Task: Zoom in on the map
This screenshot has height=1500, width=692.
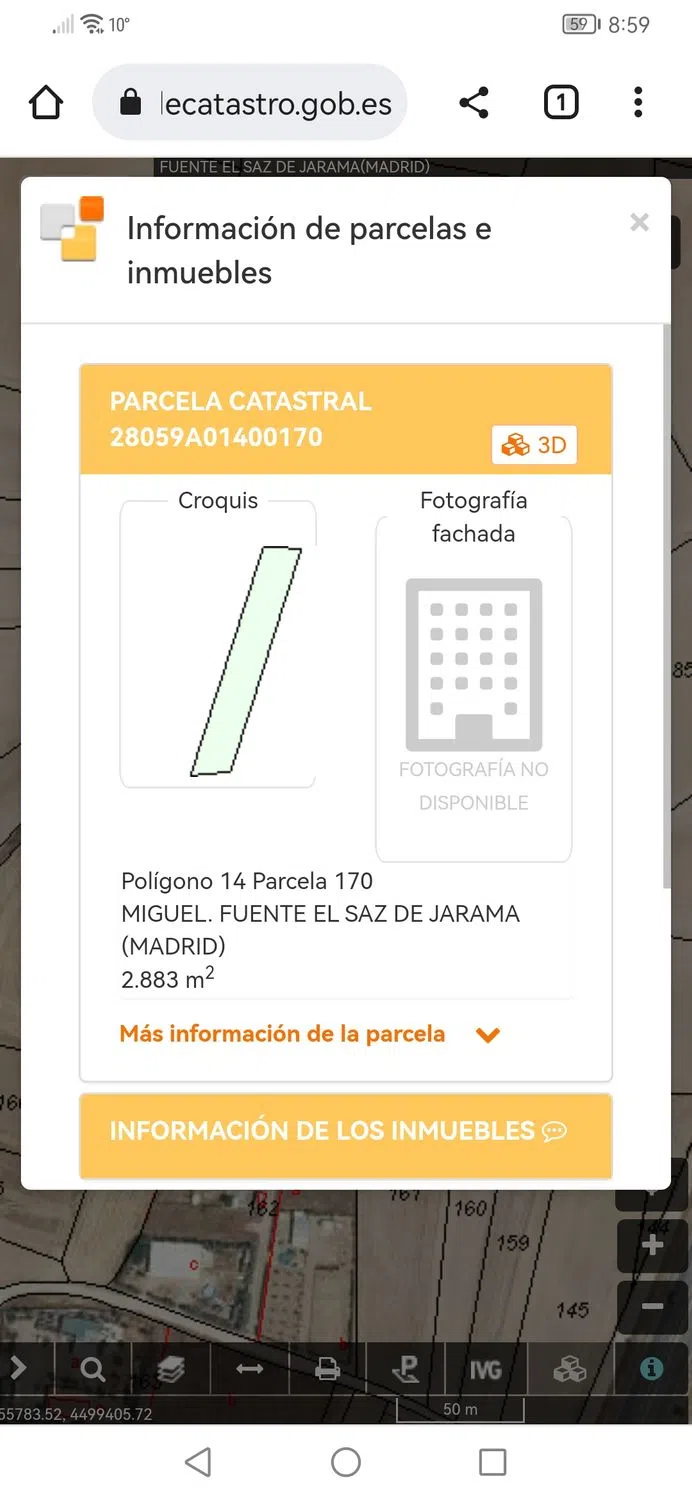Action: point(653,1246)
